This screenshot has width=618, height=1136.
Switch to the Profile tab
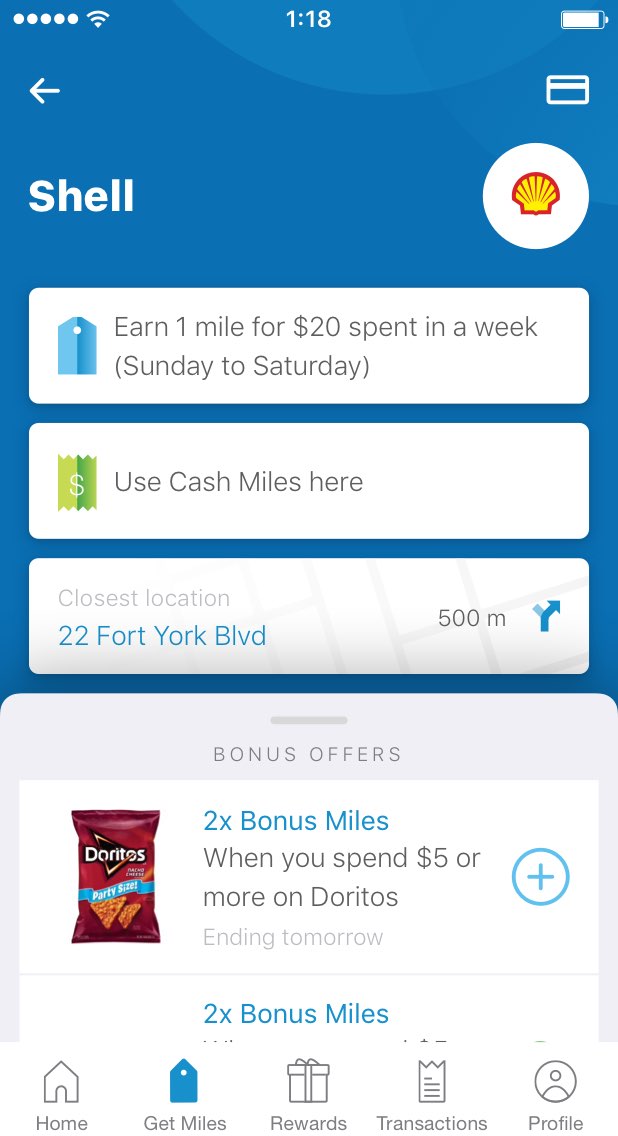556,1094
